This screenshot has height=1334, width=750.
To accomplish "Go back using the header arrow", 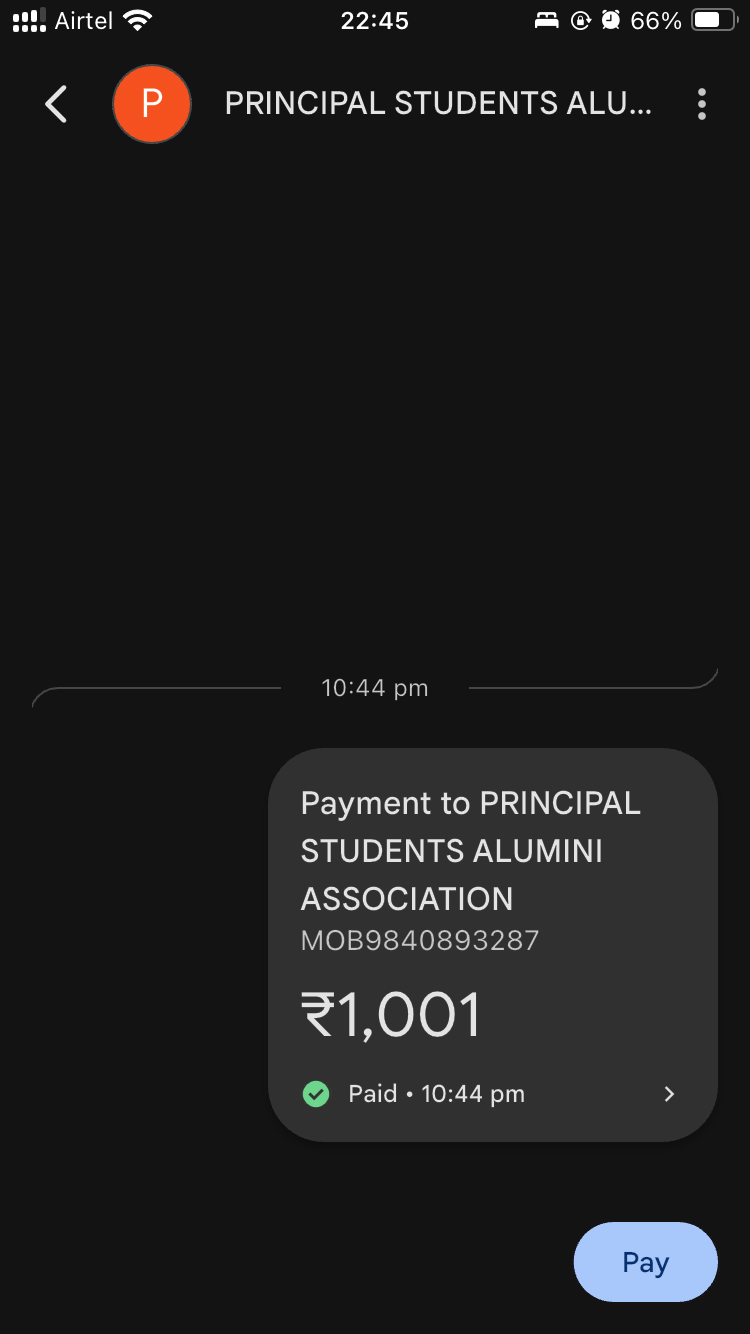I will click(56, 104).
